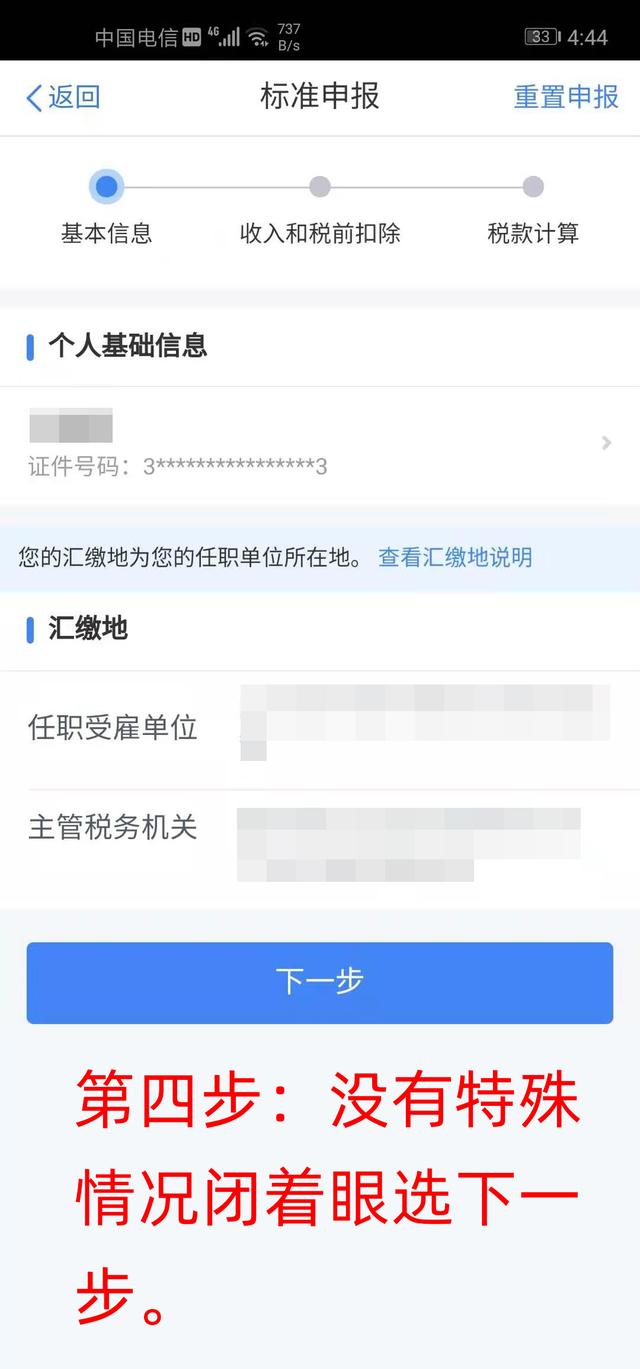The width and height of the screenshot is (640, 1369).
Task: Open the personal info row with 证件号码
Action: 320,443
